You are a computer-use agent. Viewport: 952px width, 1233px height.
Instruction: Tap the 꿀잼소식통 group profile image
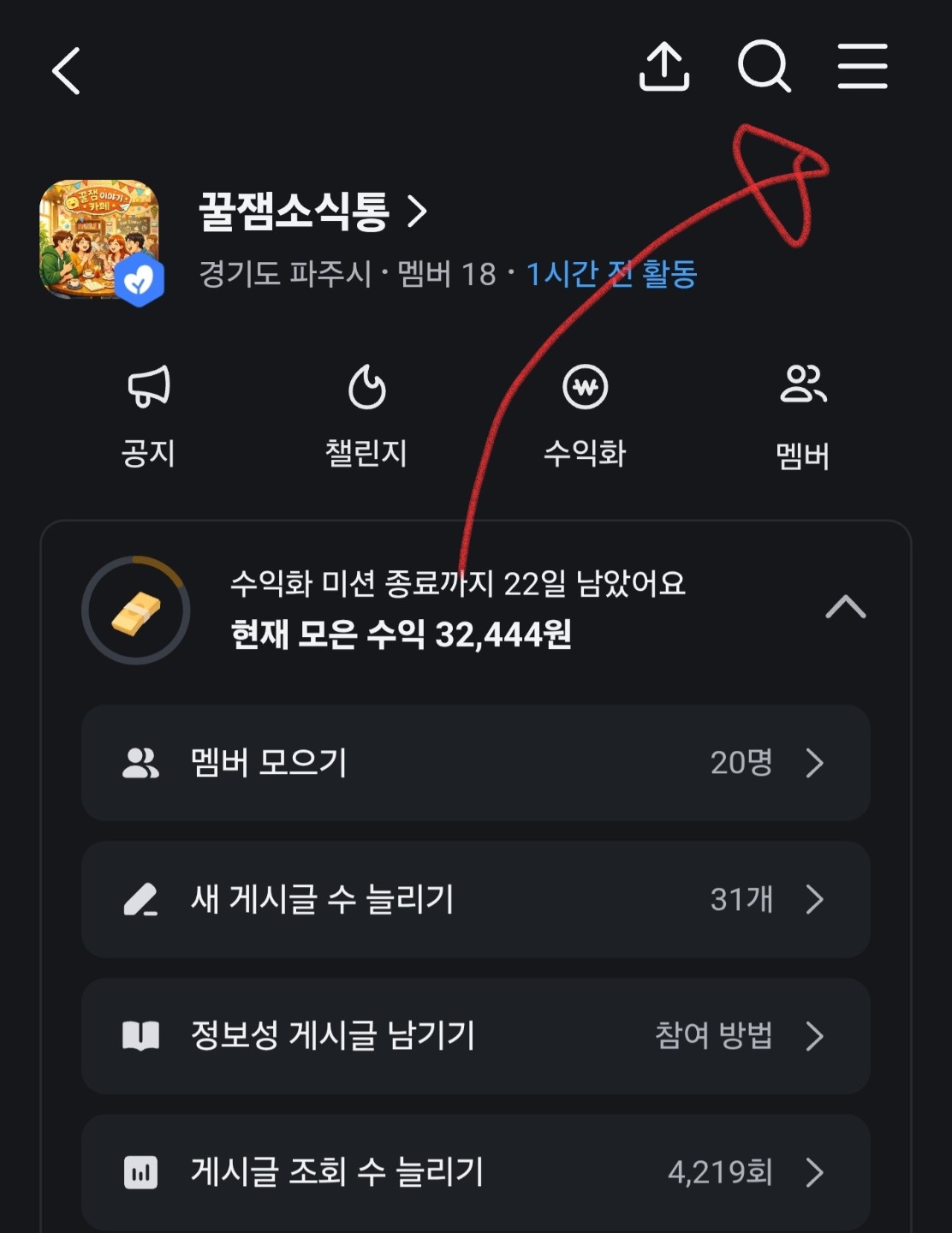click(x=99, y=240)
